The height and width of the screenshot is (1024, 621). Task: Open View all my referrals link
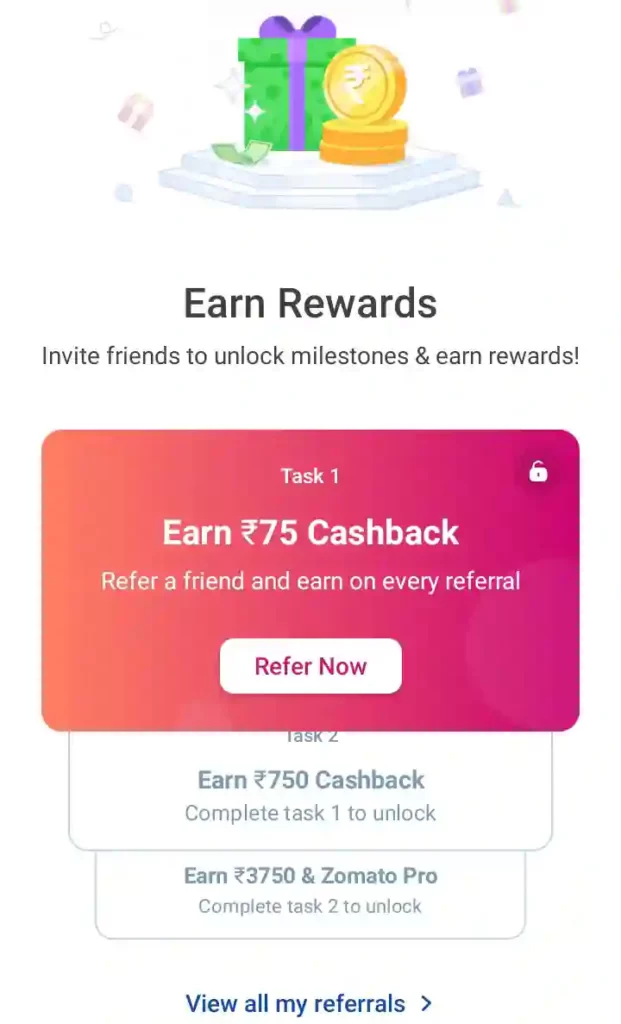coord(309,1003)
